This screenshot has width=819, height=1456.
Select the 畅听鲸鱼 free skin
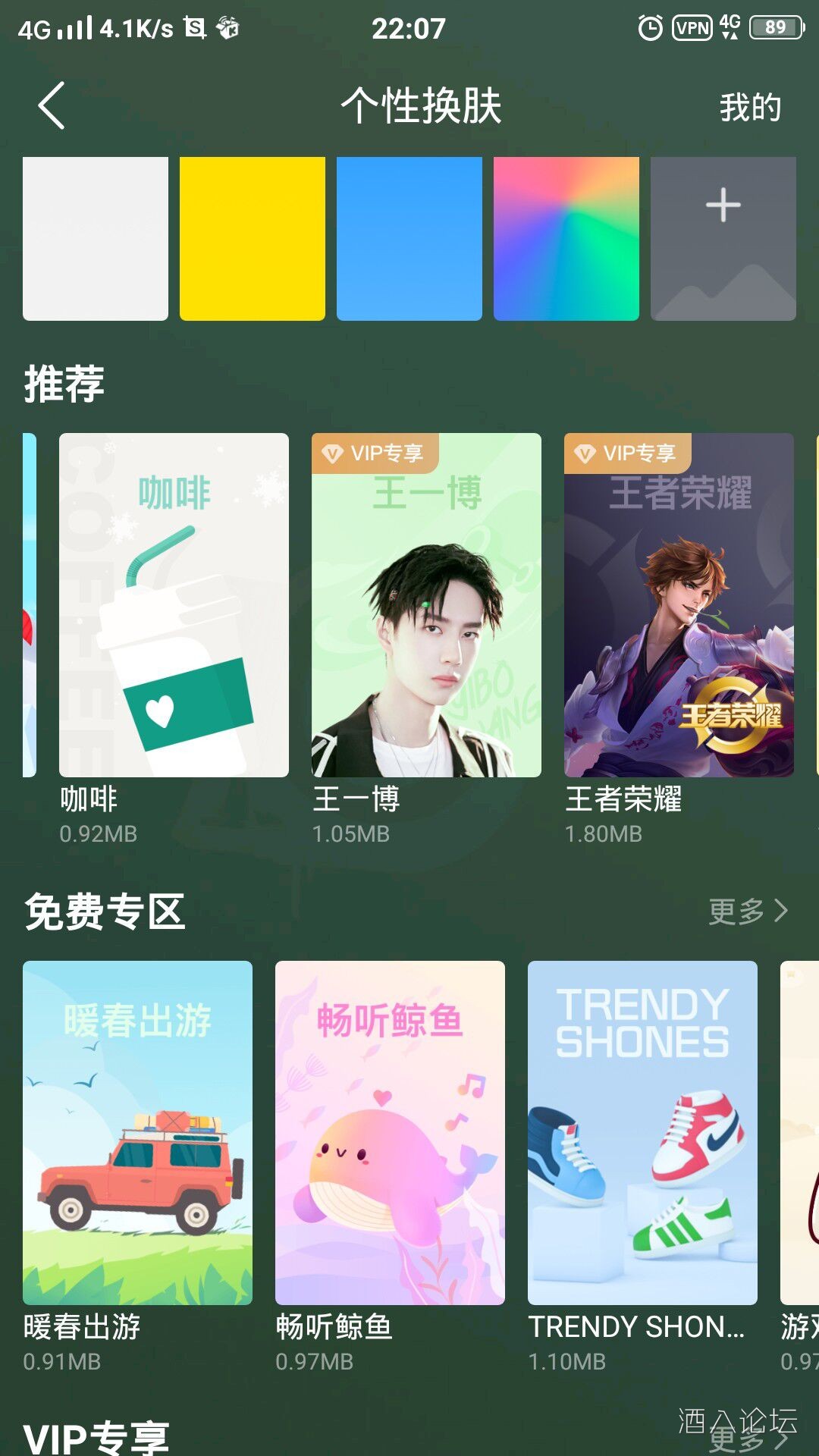pyautogui.click(x=390, y=1132)
